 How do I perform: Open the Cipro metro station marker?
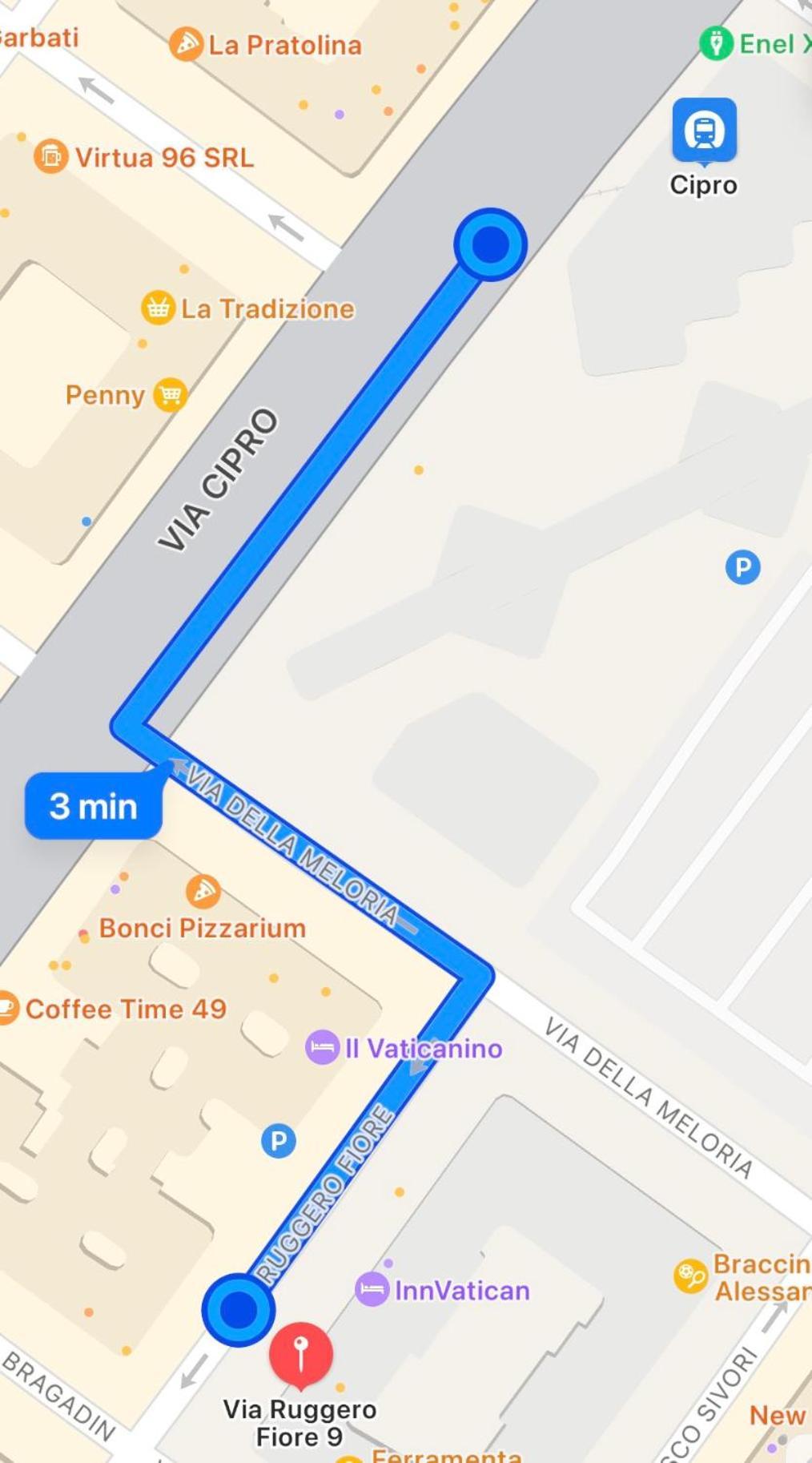(704, 131)
